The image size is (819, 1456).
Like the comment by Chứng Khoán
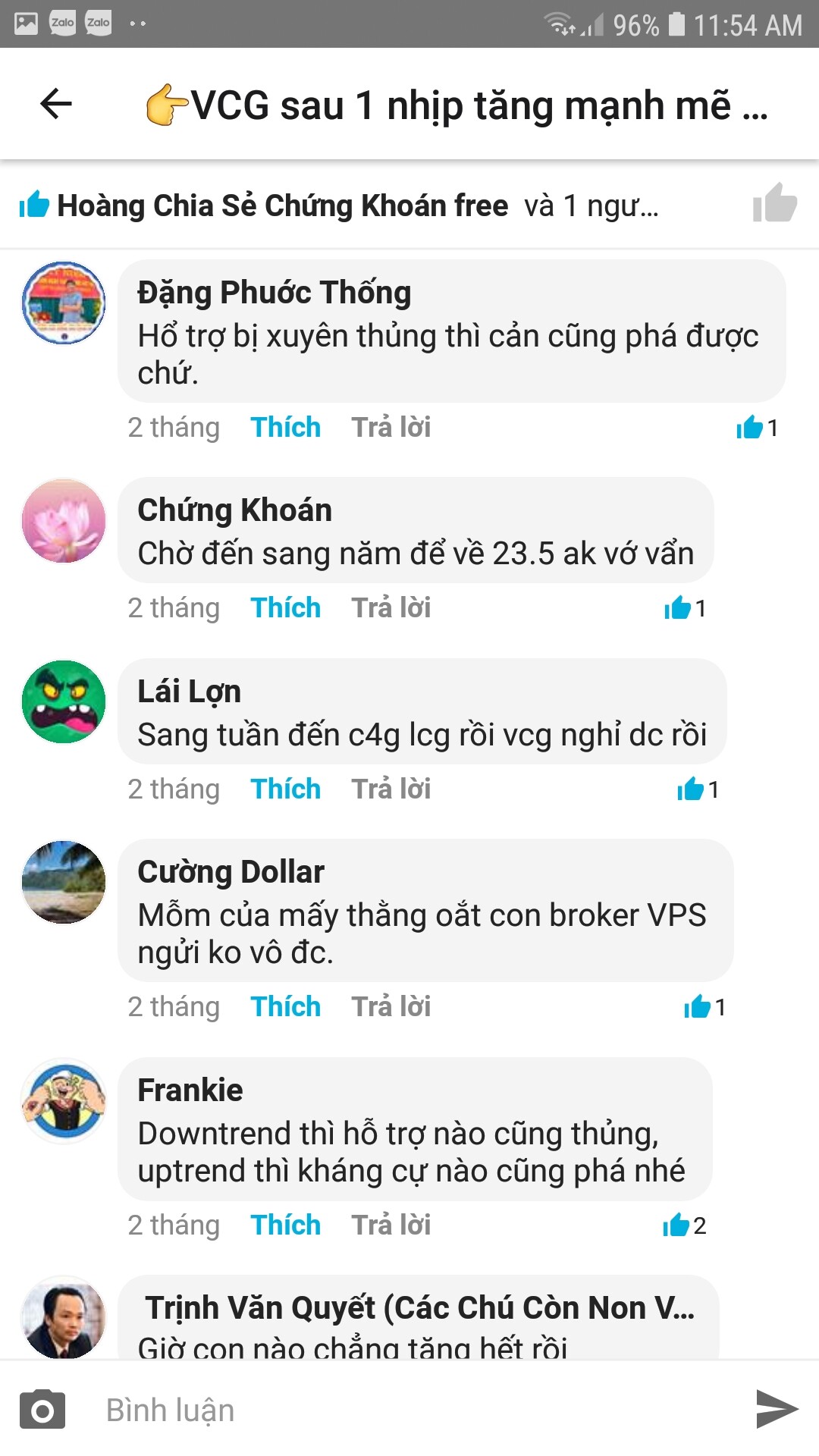[x=285, y=607]
